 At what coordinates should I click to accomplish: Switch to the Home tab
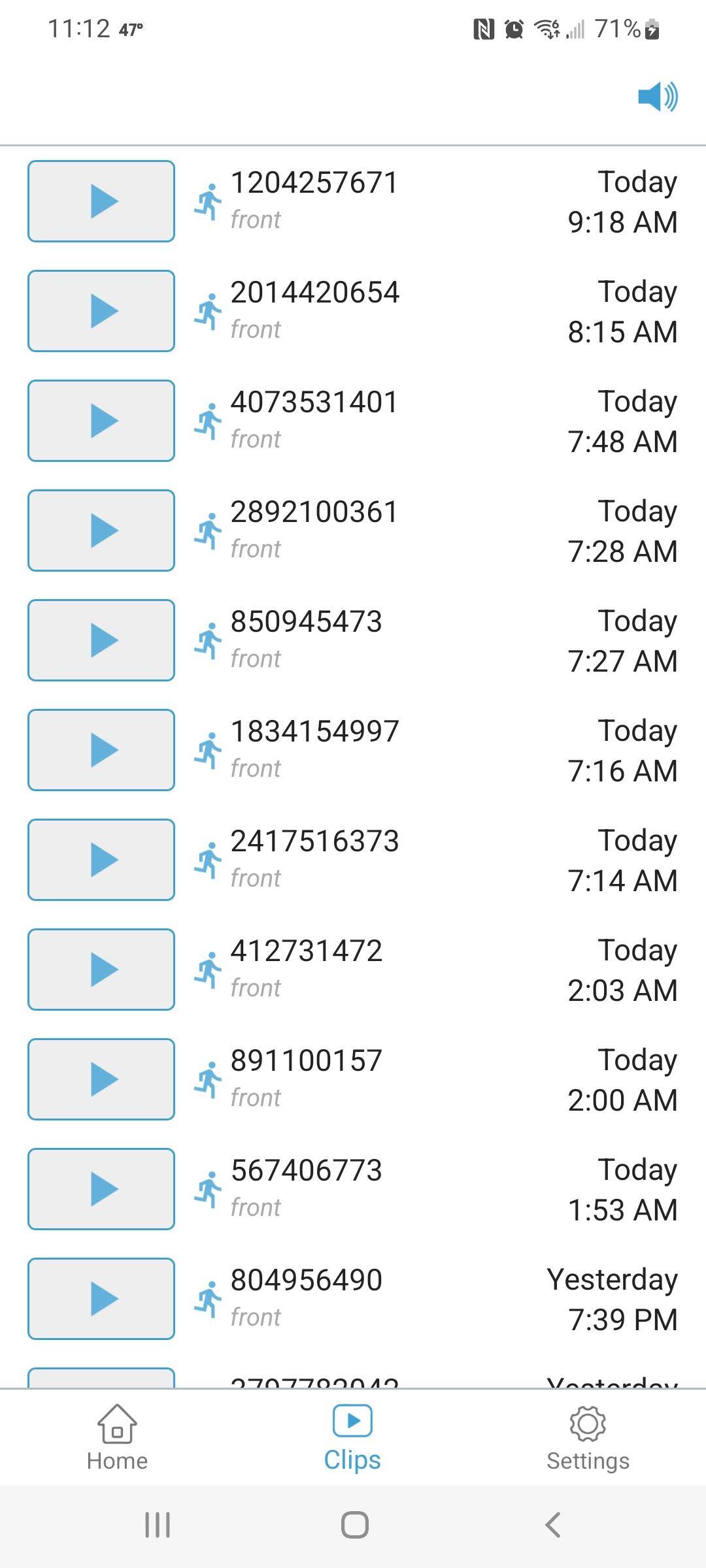click(x=118, y=1437)
